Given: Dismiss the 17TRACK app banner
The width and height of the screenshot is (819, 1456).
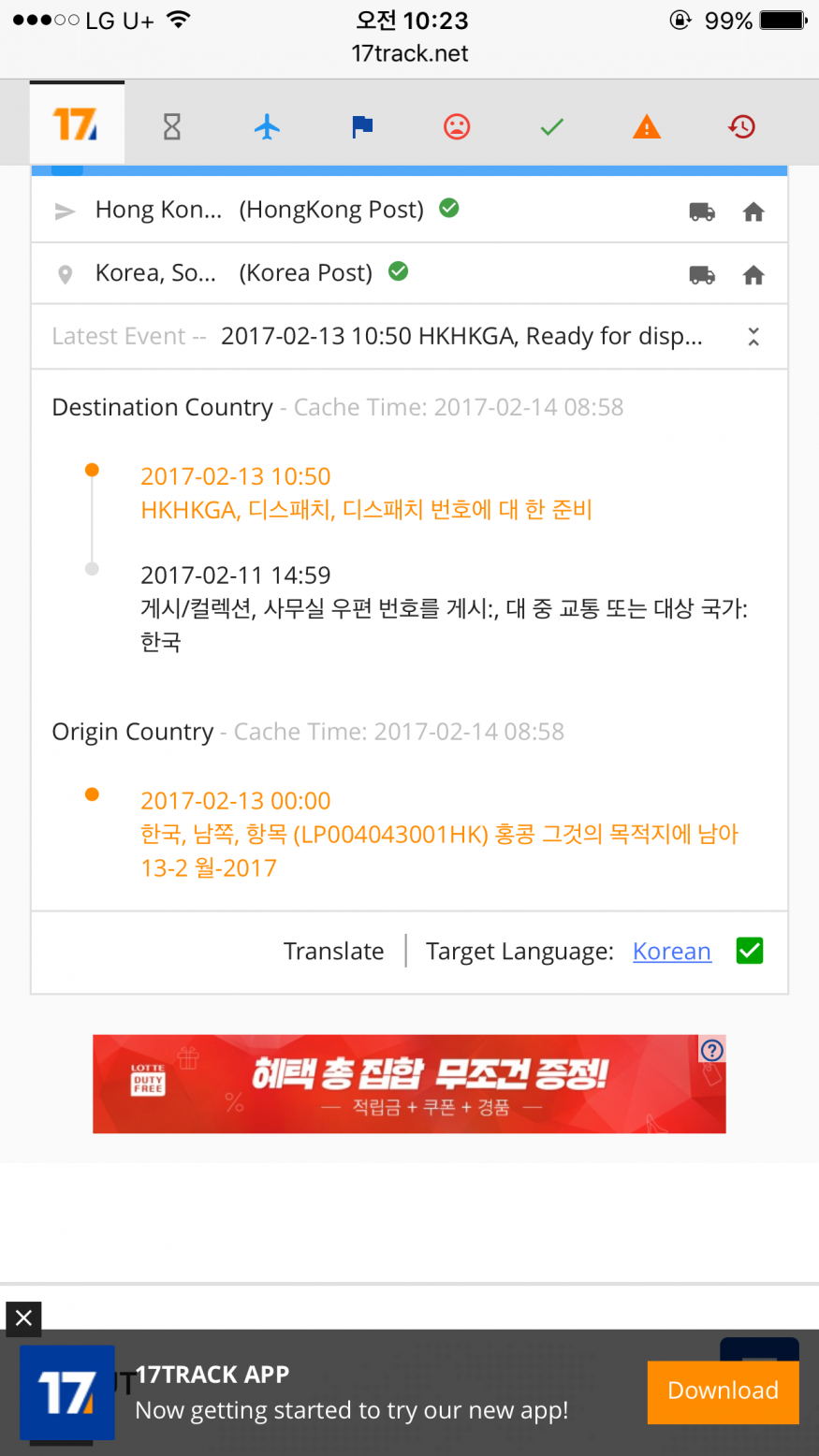Looking at the screenshot, I should click(23, 1318).
